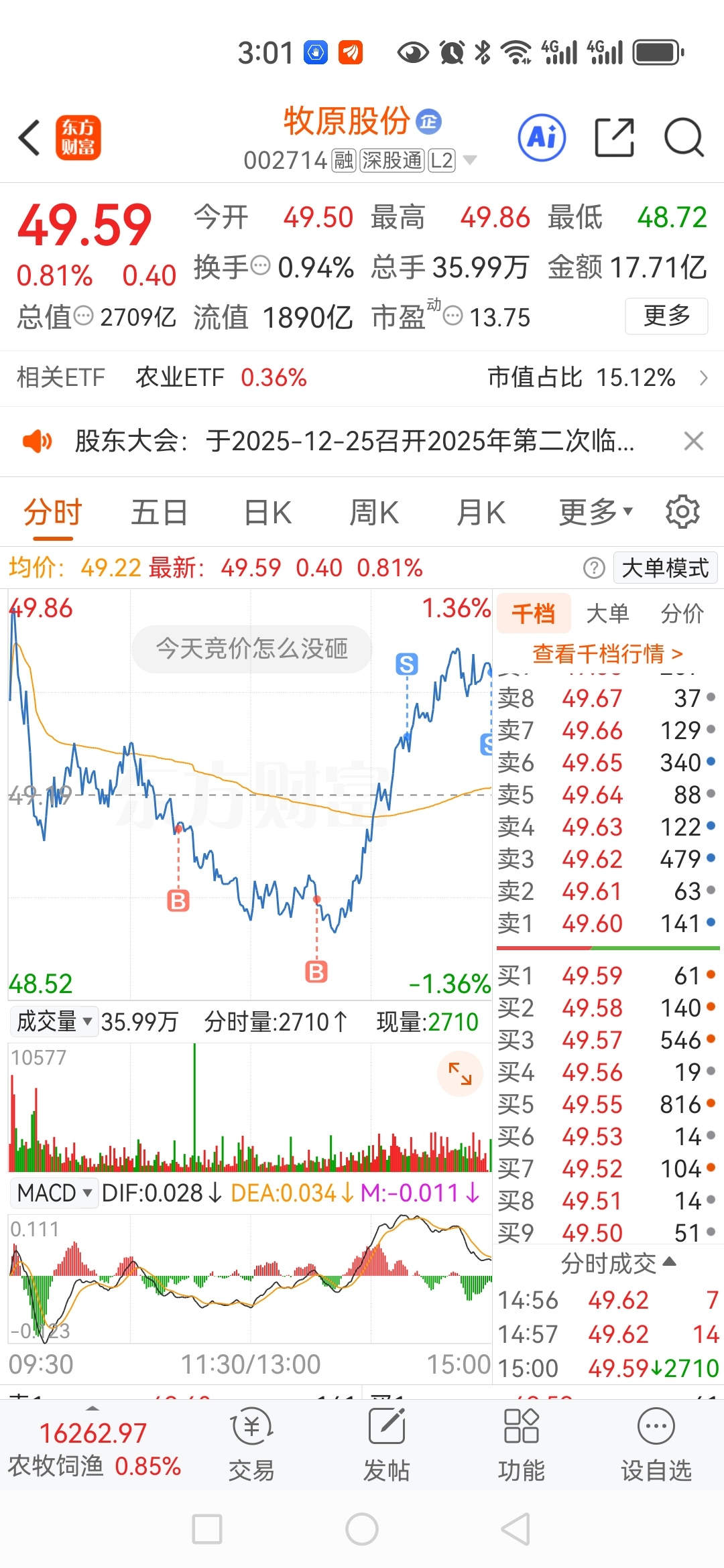This screenshot has height=1568, width=724.
Task: Open the search magnifier
Action: click(683, 138)
